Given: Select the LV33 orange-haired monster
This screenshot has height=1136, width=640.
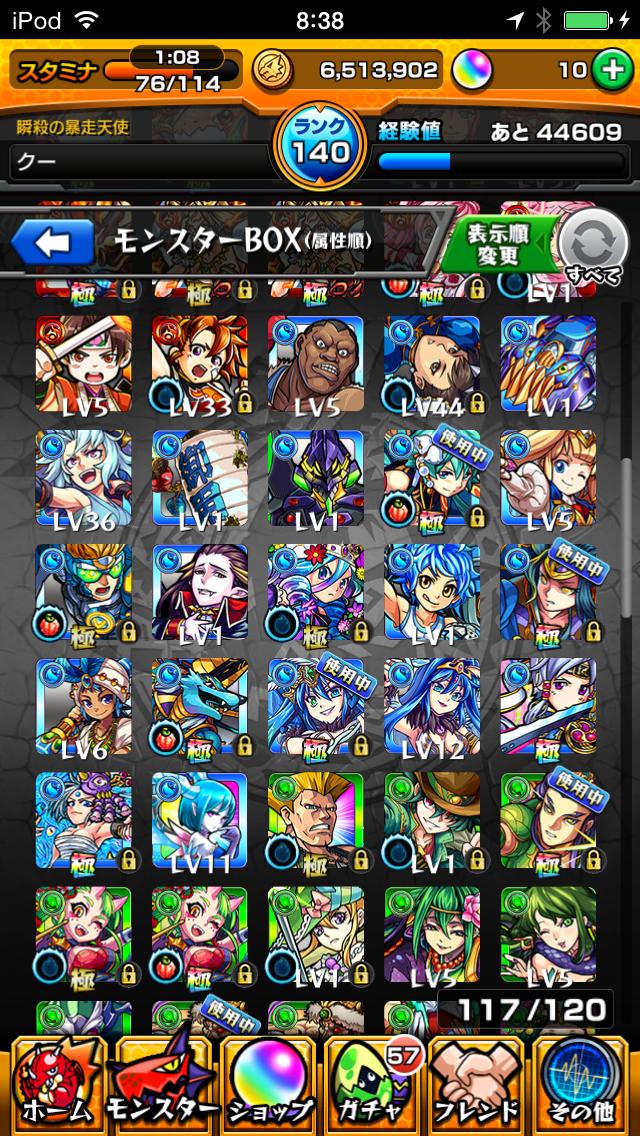Looking at the screenshot, I should point(200,364).
